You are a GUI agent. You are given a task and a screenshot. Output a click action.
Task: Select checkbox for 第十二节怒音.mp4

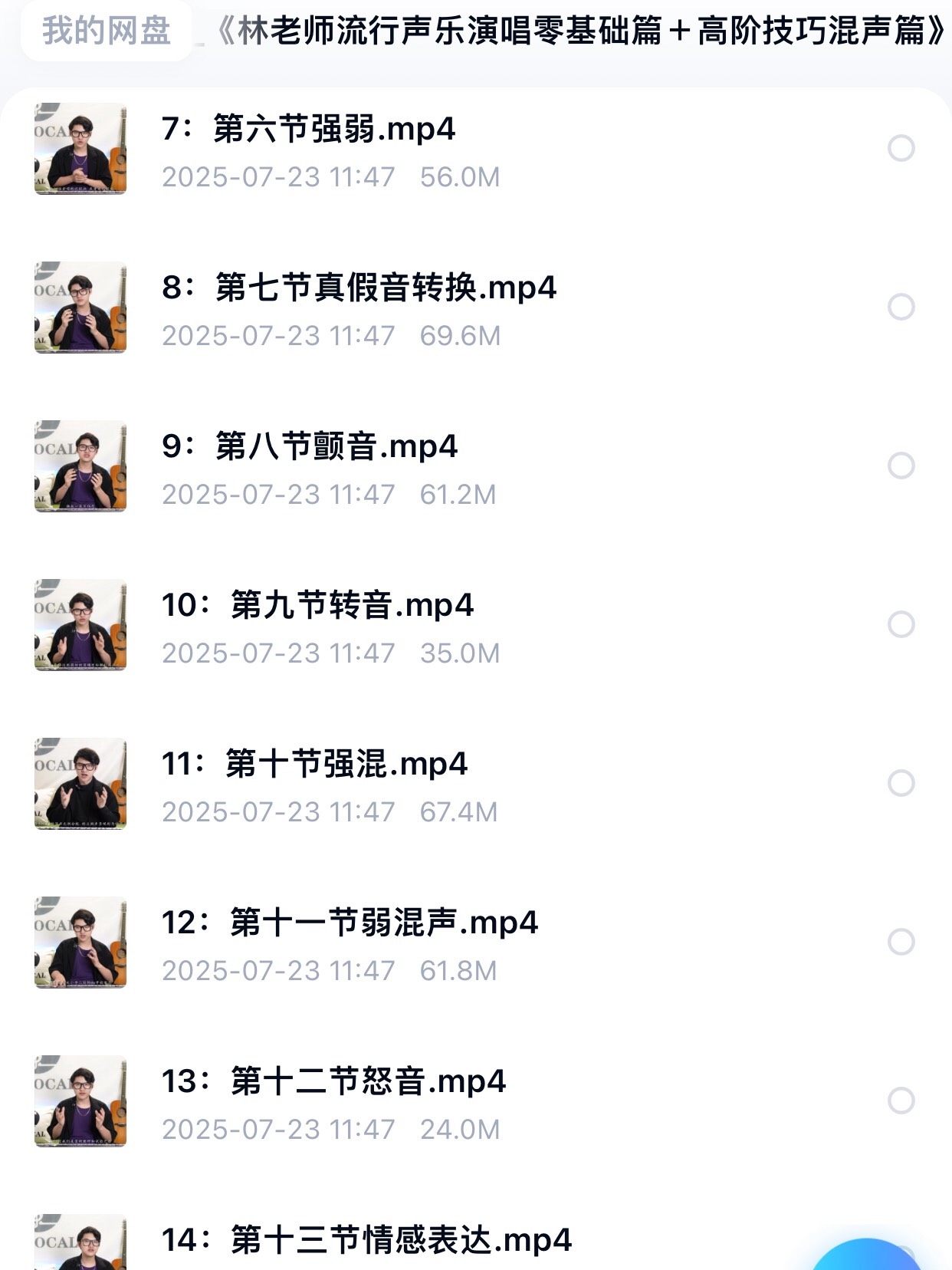(901, 1101)
